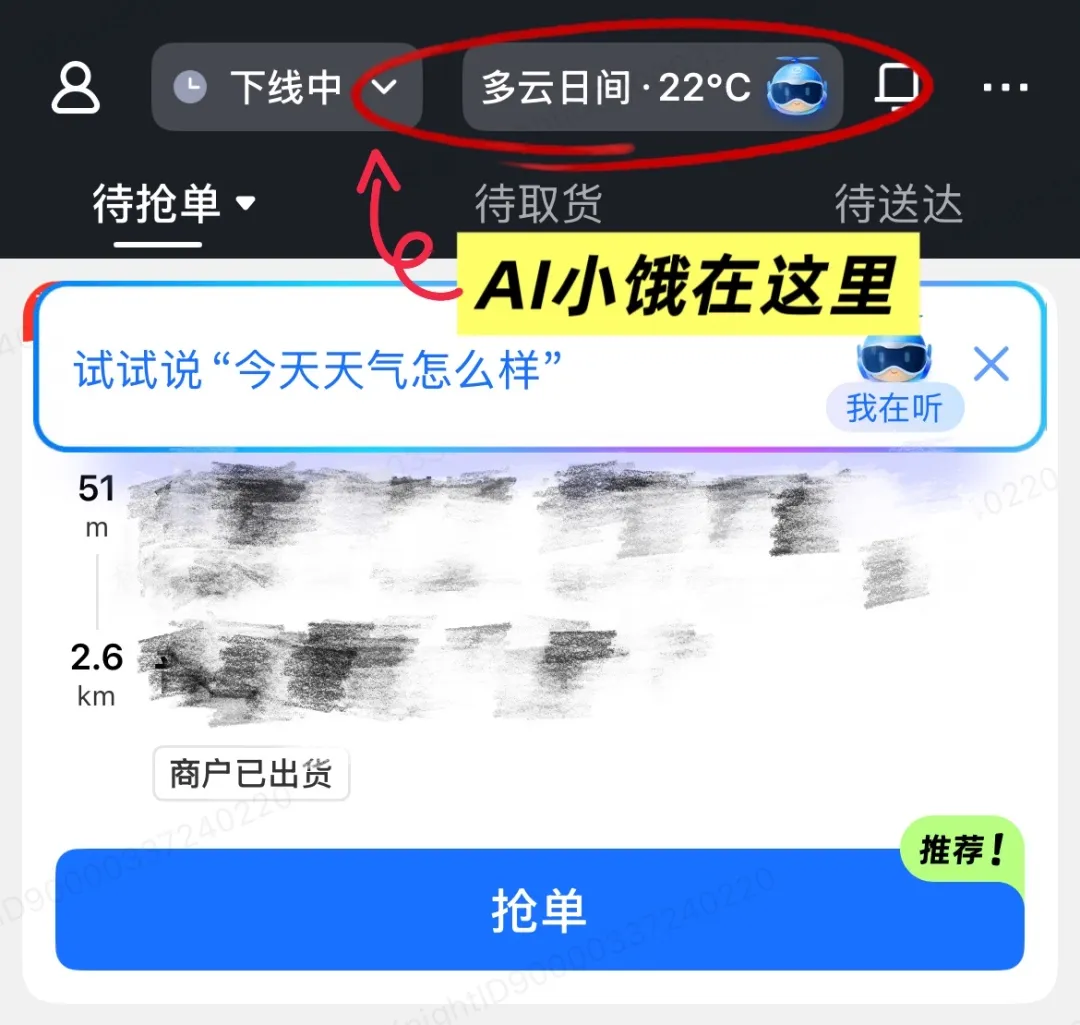Grab the order with the 抢单 button
1080x1025 pixels.
pyautogui.click(x=539, y=909)
